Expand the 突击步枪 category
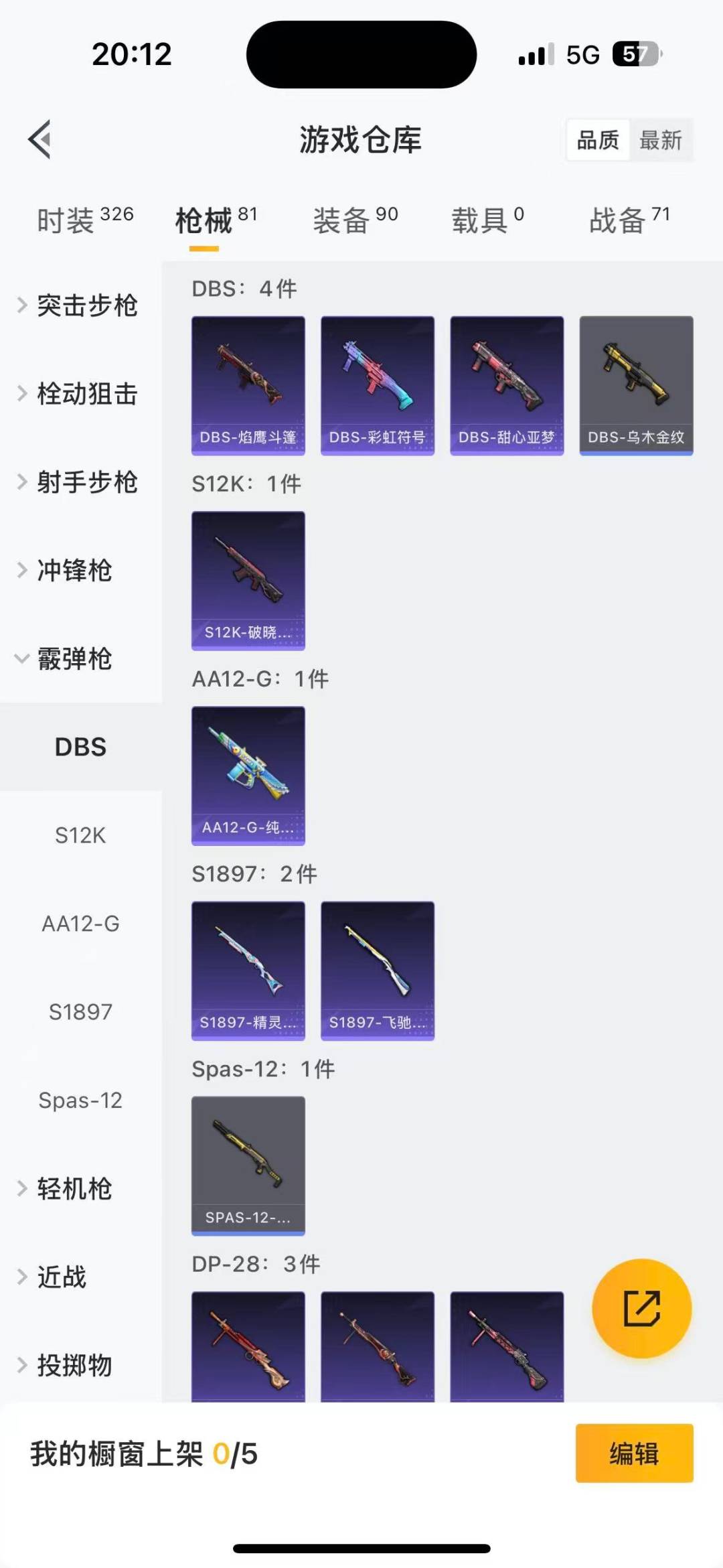The width and height of the screenshot is (723, 1568). pos(87,306)
